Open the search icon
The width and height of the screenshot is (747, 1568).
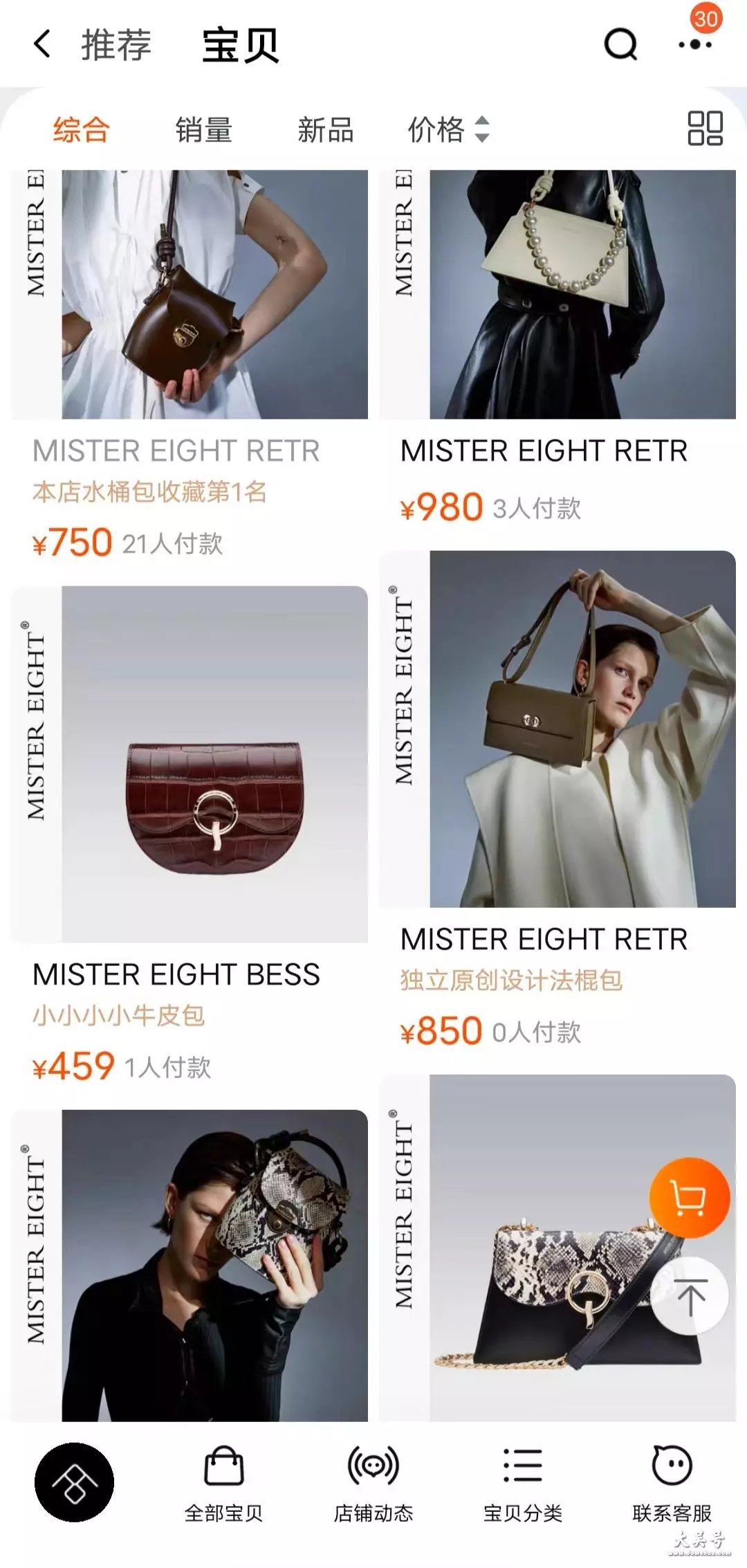click(620, 46)
